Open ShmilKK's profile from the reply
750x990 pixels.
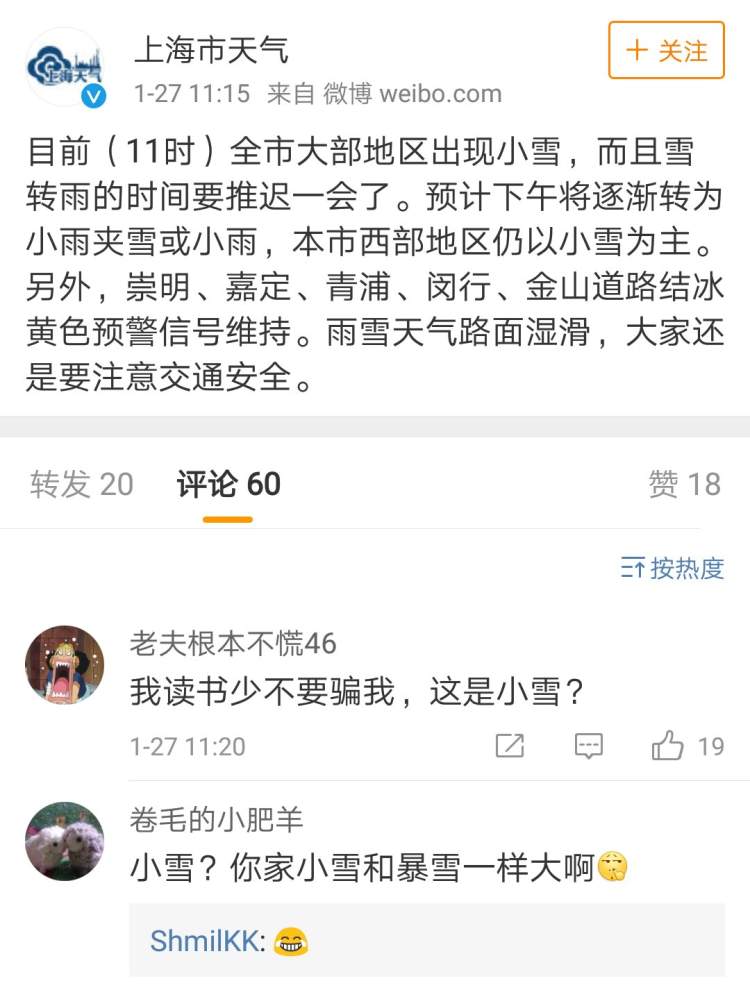click(x=204, y=940)
